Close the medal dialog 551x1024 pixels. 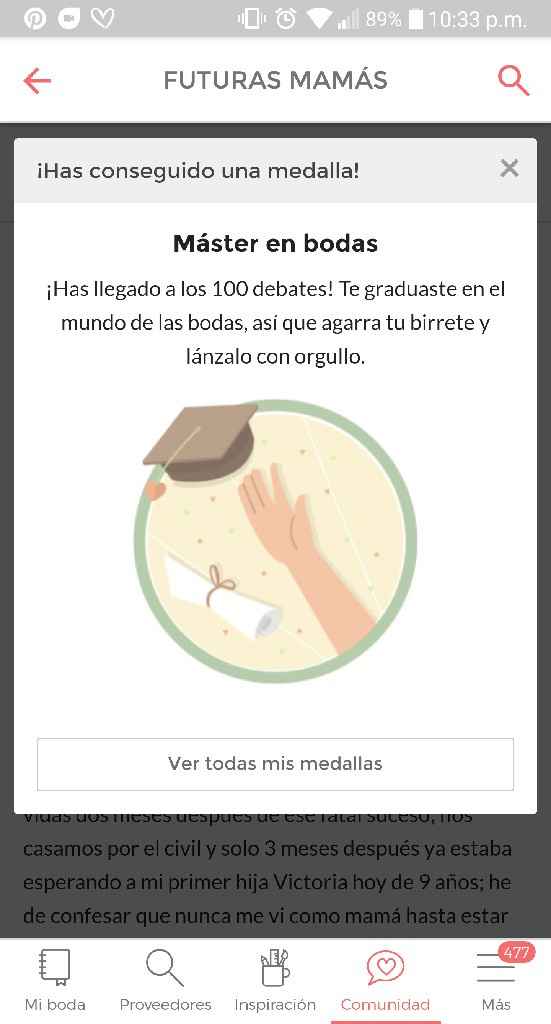click(x=509, y=168)
